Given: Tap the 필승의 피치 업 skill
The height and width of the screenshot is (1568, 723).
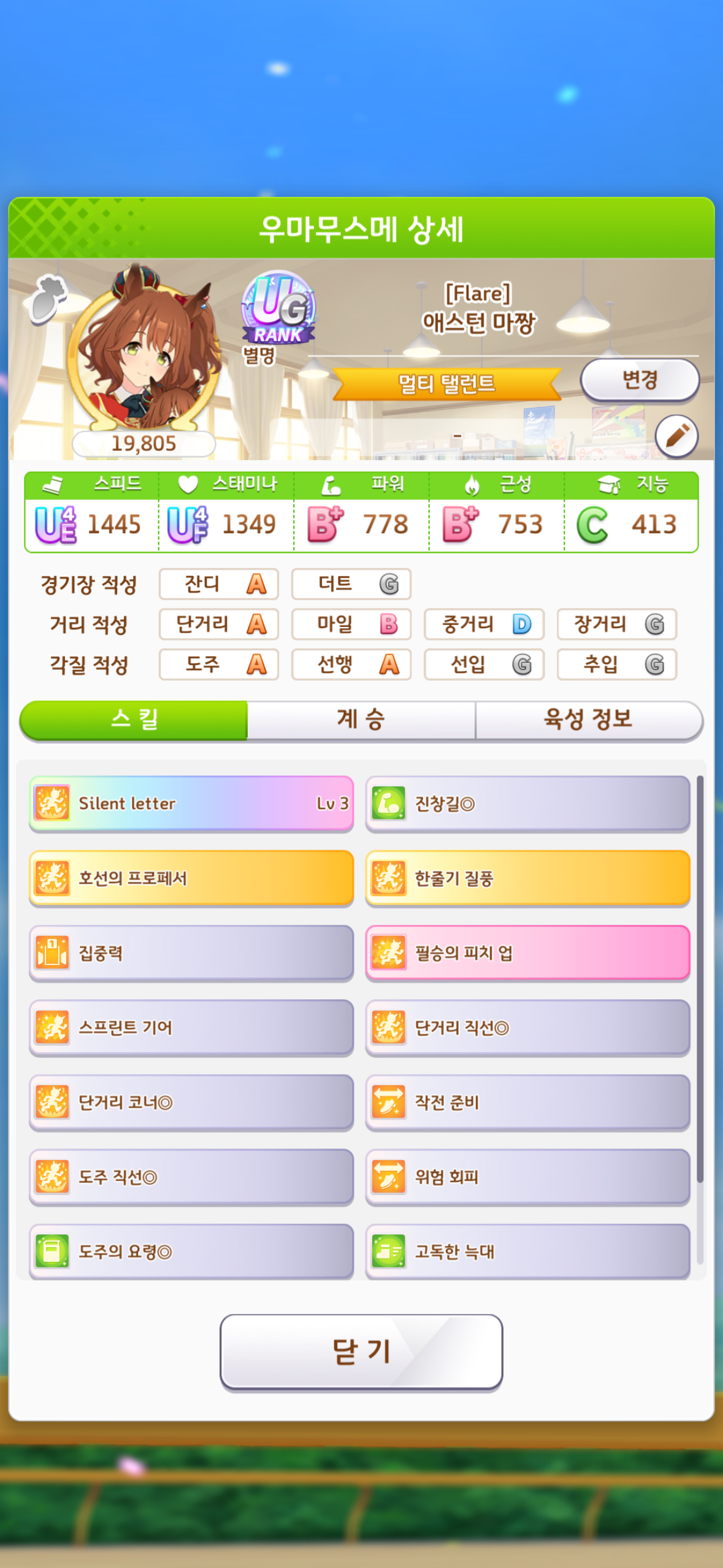Looking at the screenshot, I should click(x=527, y=953).
